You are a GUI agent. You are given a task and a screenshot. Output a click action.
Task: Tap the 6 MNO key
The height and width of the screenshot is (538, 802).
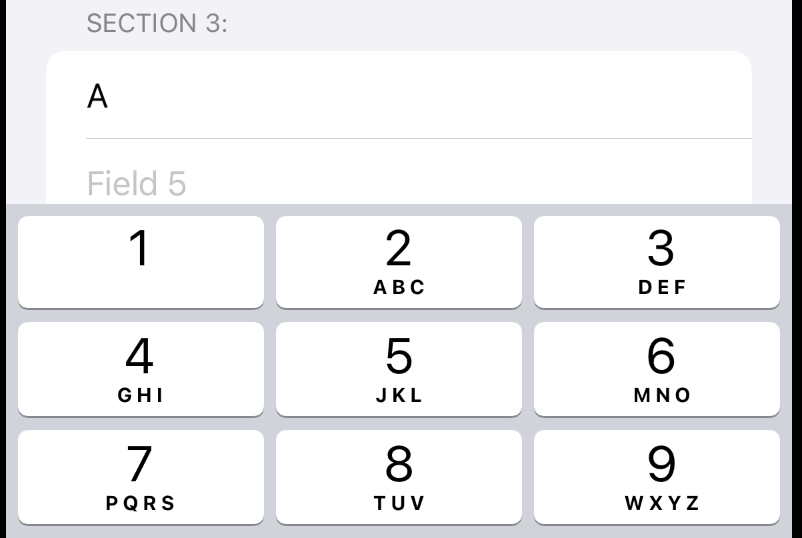658,368
